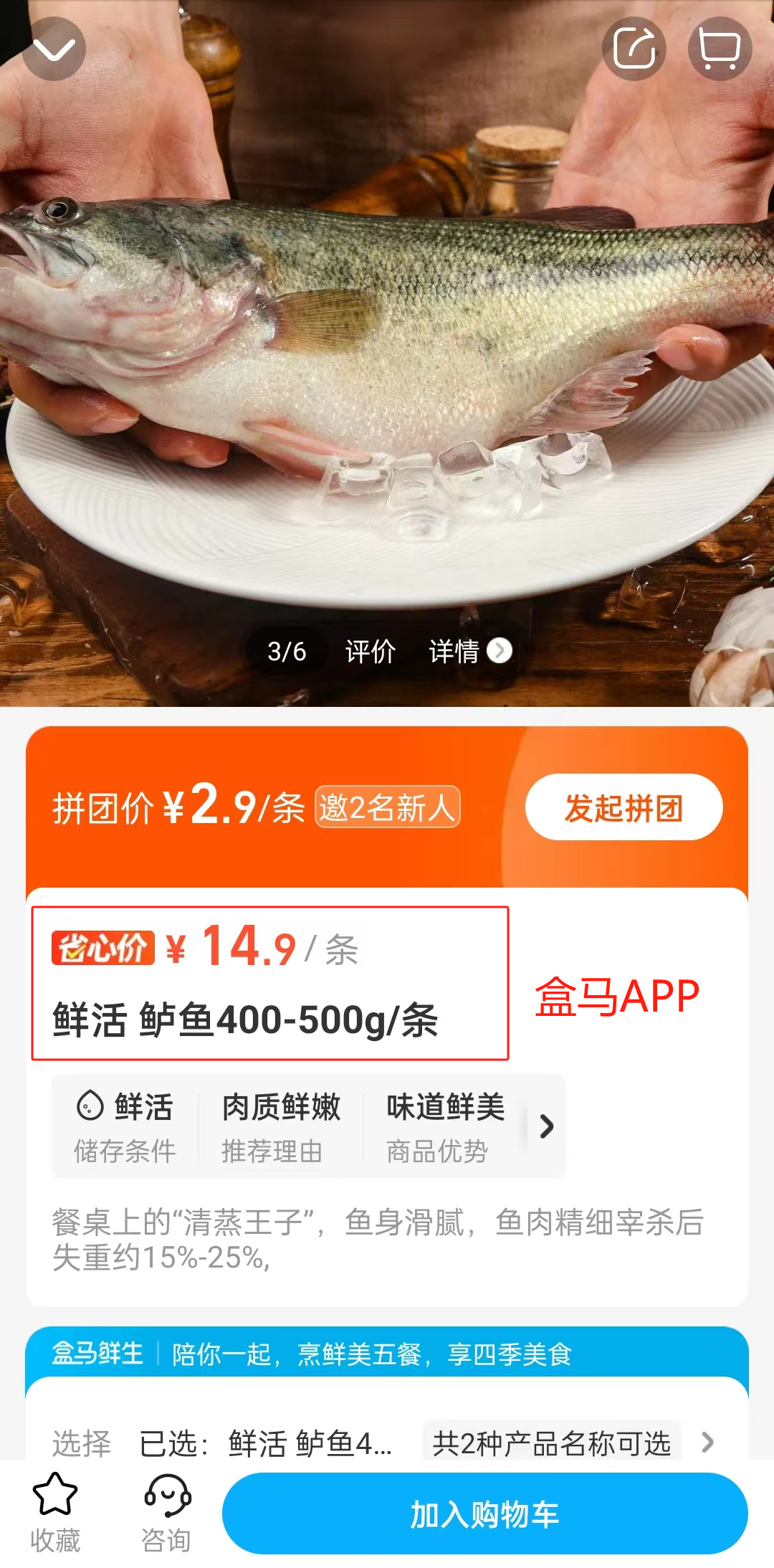Jump to the 评价 reviews section

tap(370, 651)
